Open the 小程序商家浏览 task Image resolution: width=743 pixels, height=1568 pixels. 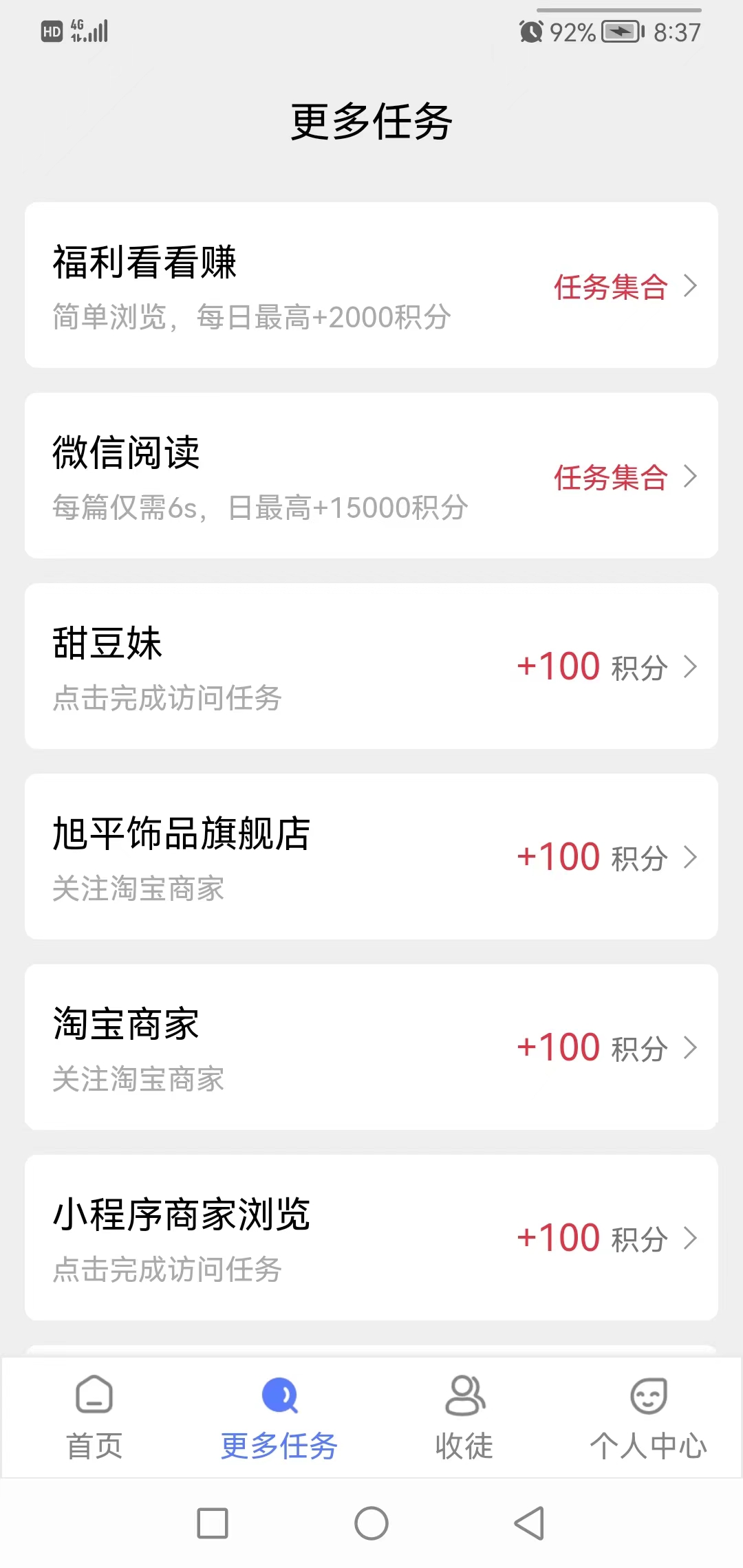[371, 1237]
